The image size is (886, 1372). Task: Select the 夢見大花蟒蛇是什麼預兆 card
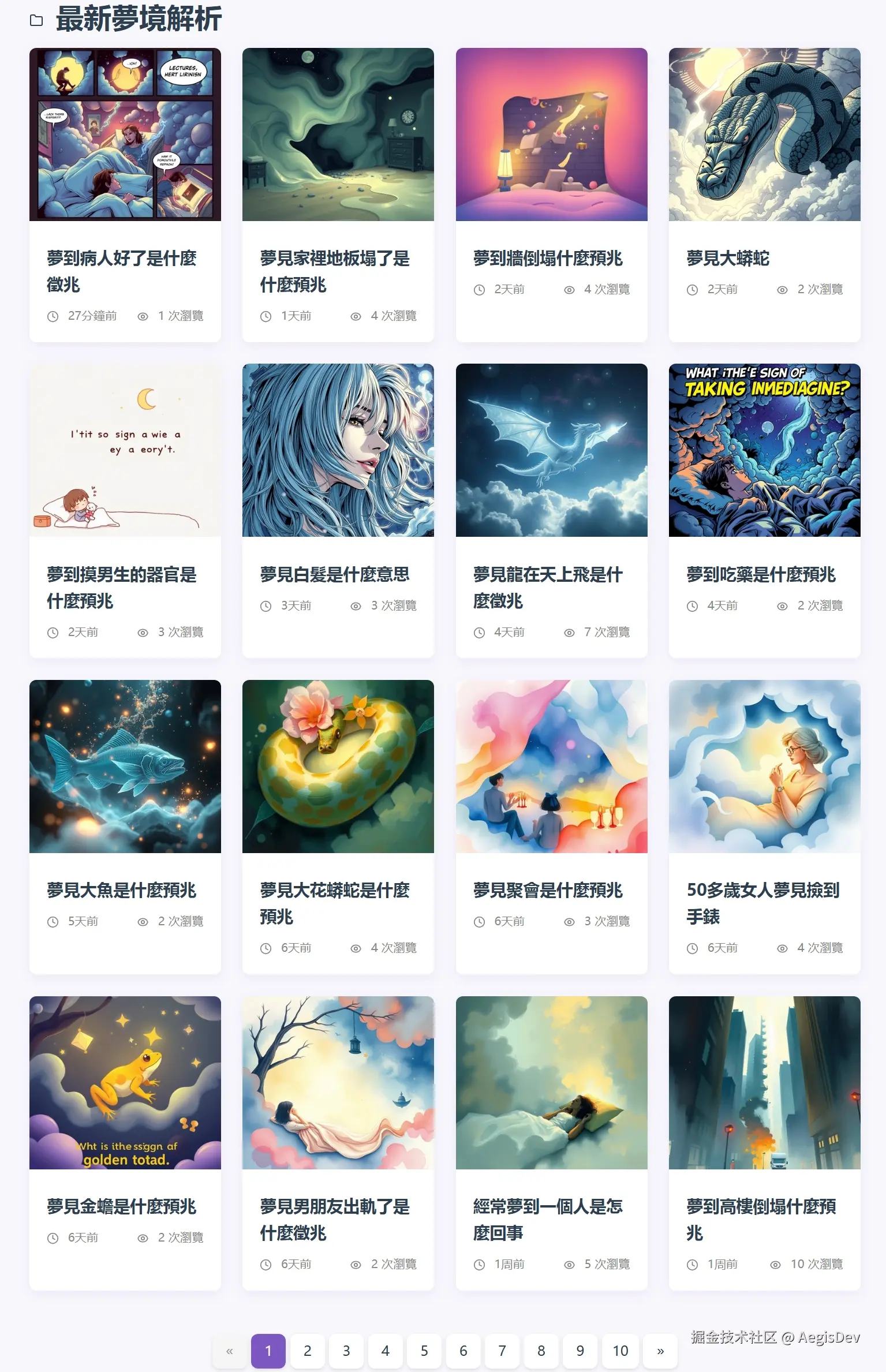334,903
